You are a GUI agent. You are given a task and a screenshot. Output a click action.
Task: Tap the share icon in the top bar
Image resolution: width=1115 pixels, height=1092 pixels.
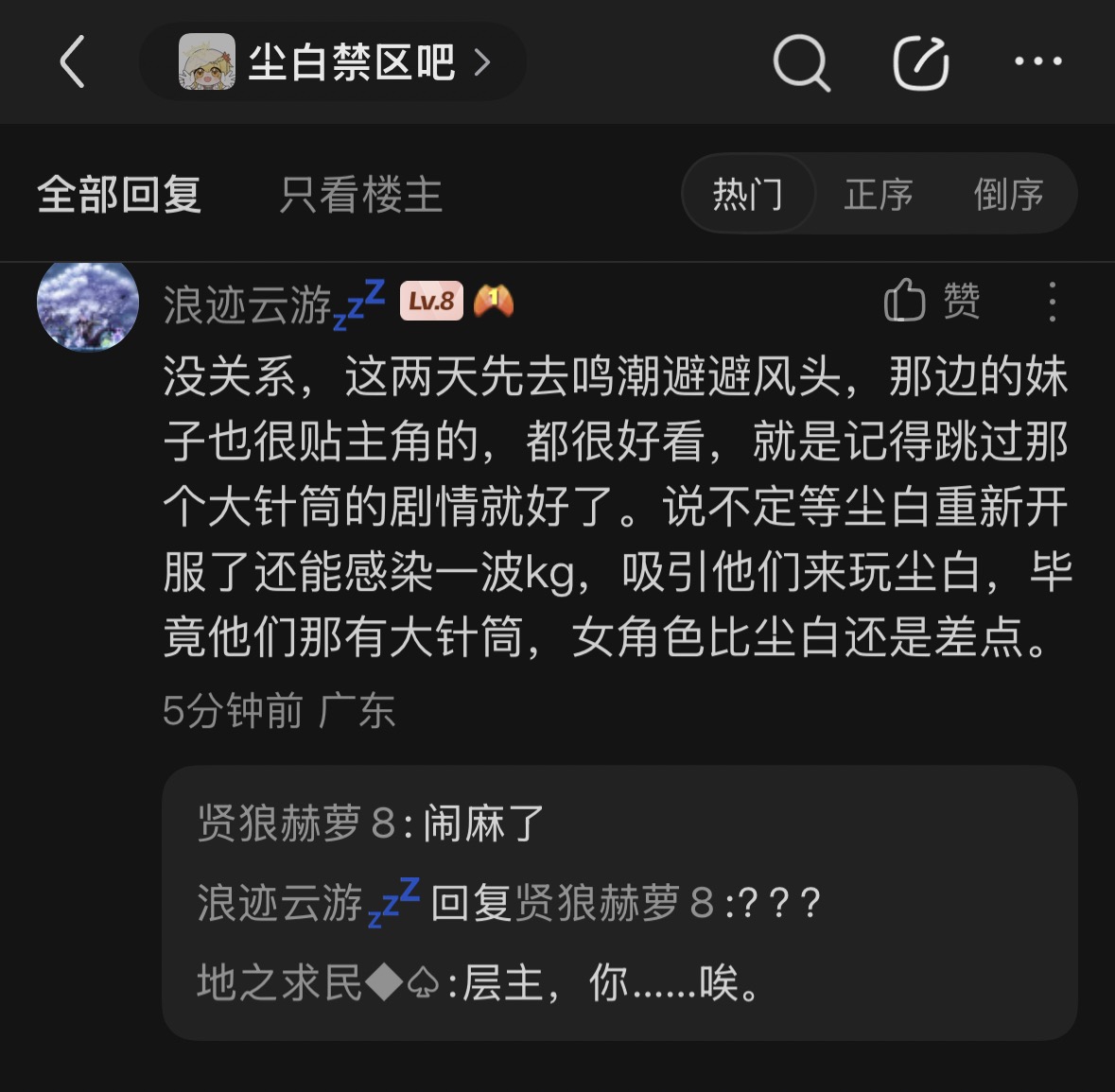pos(920,63)
